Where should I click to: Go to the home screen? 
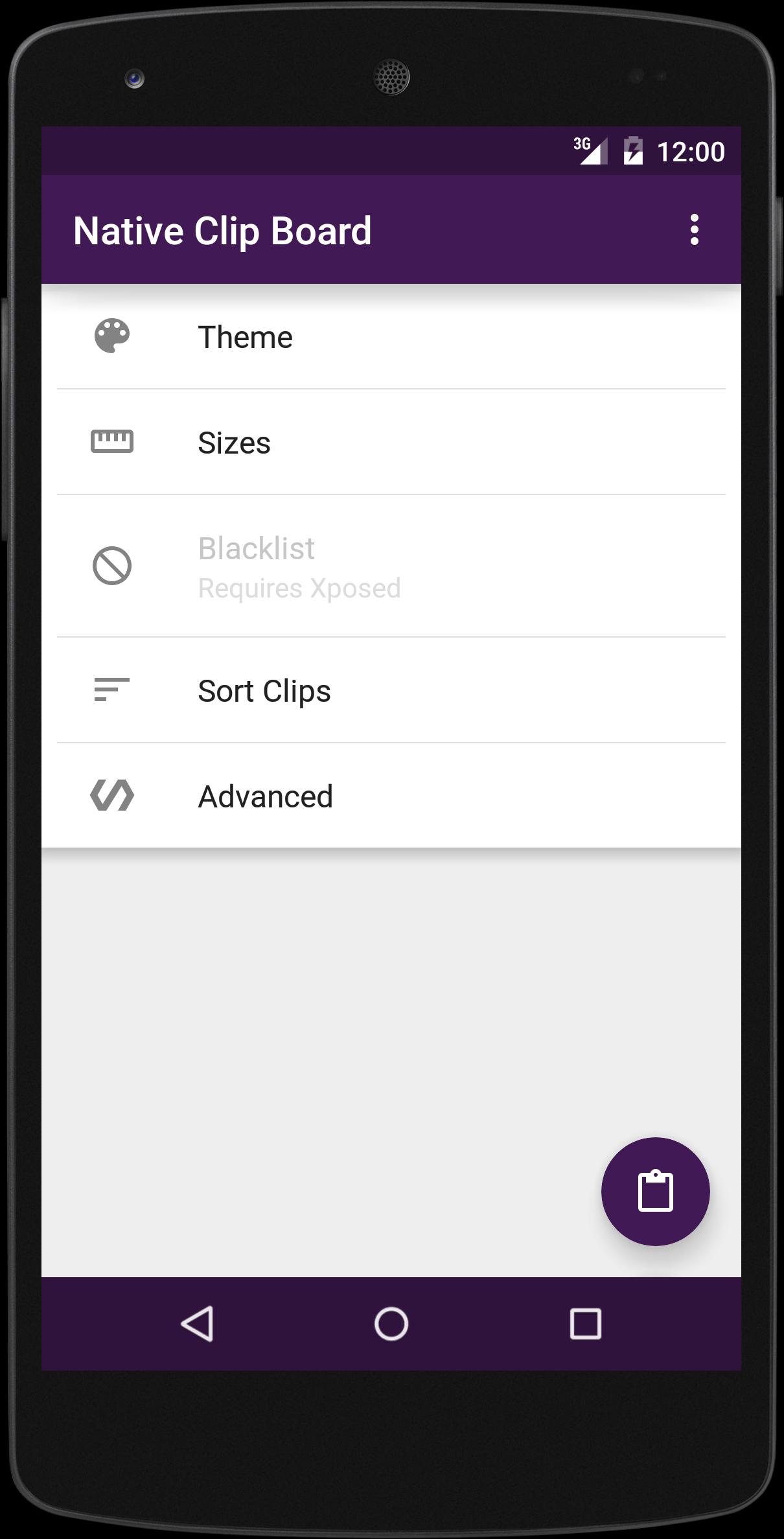click(391, 1323)
